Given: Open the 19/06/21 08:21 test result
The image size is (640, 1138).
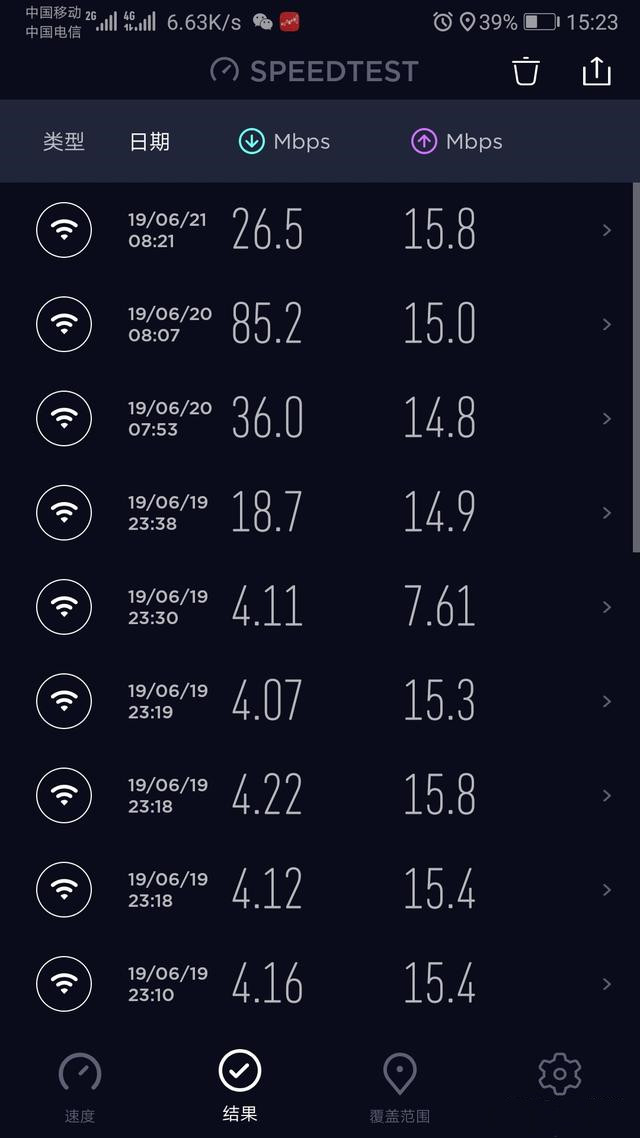Looking at the screenshot, I should (320, 230).
